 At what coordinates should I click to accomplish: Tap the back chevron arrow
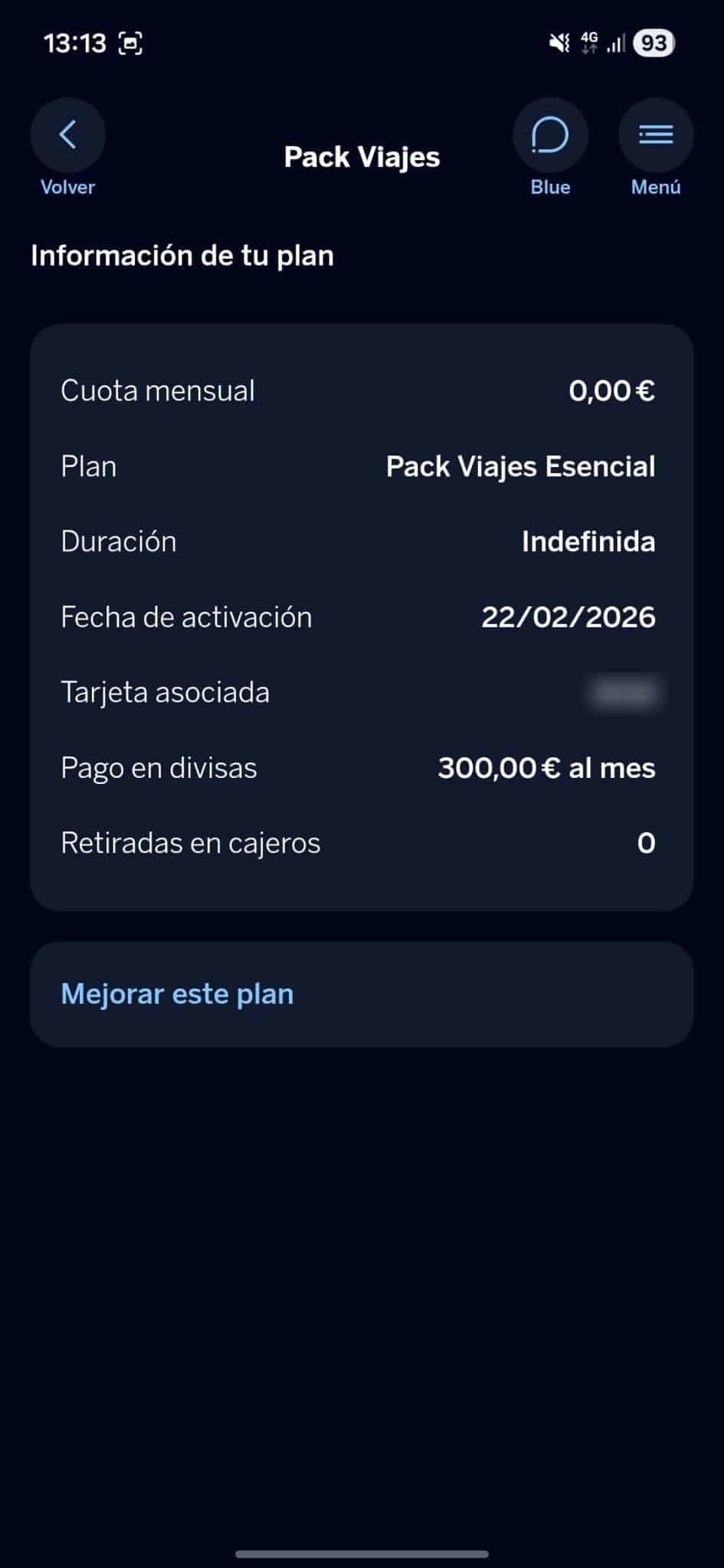pos(67,134)
